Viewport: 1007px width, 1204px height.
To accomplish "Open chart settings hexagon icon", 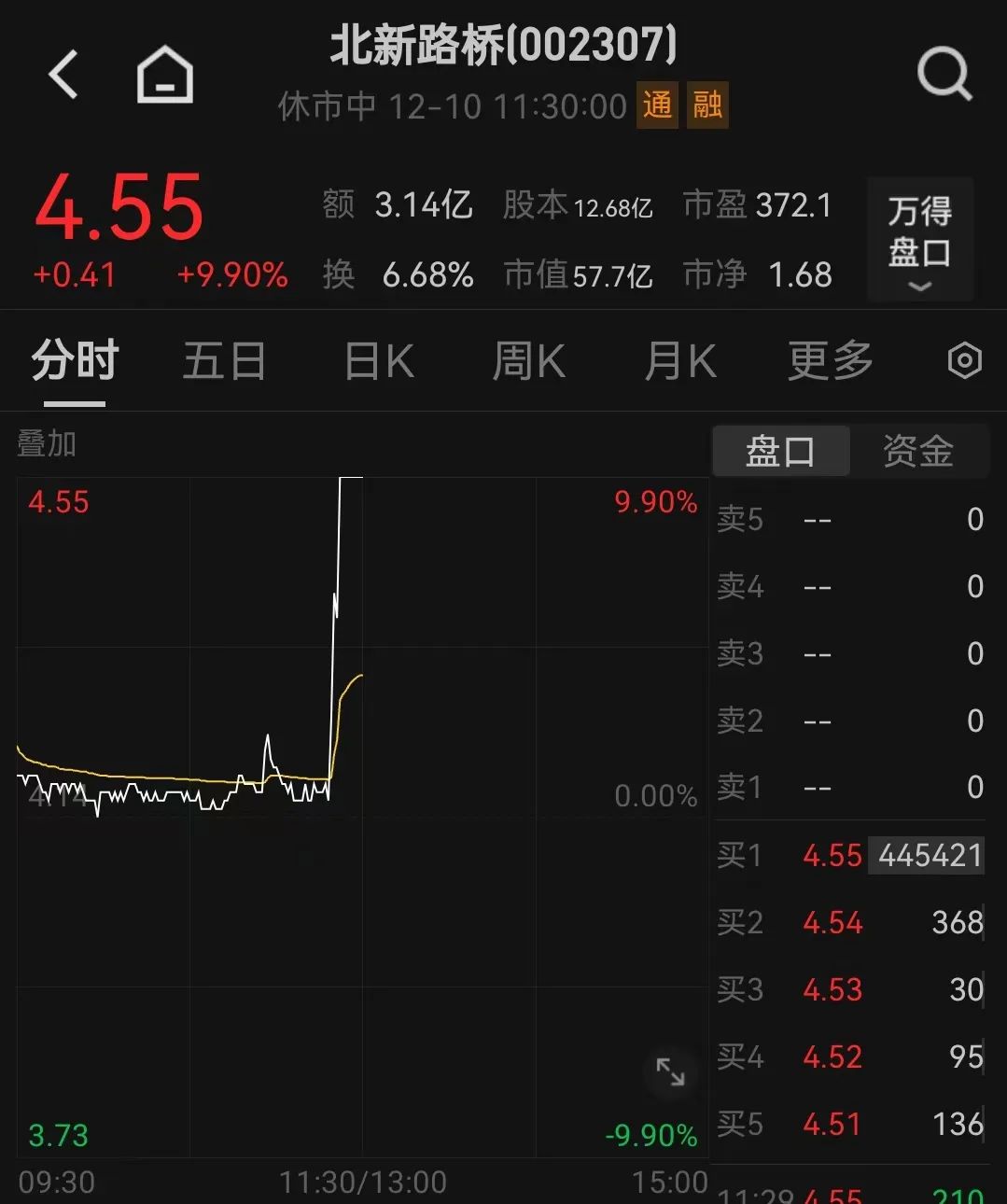I will click(x=964, y=360).
